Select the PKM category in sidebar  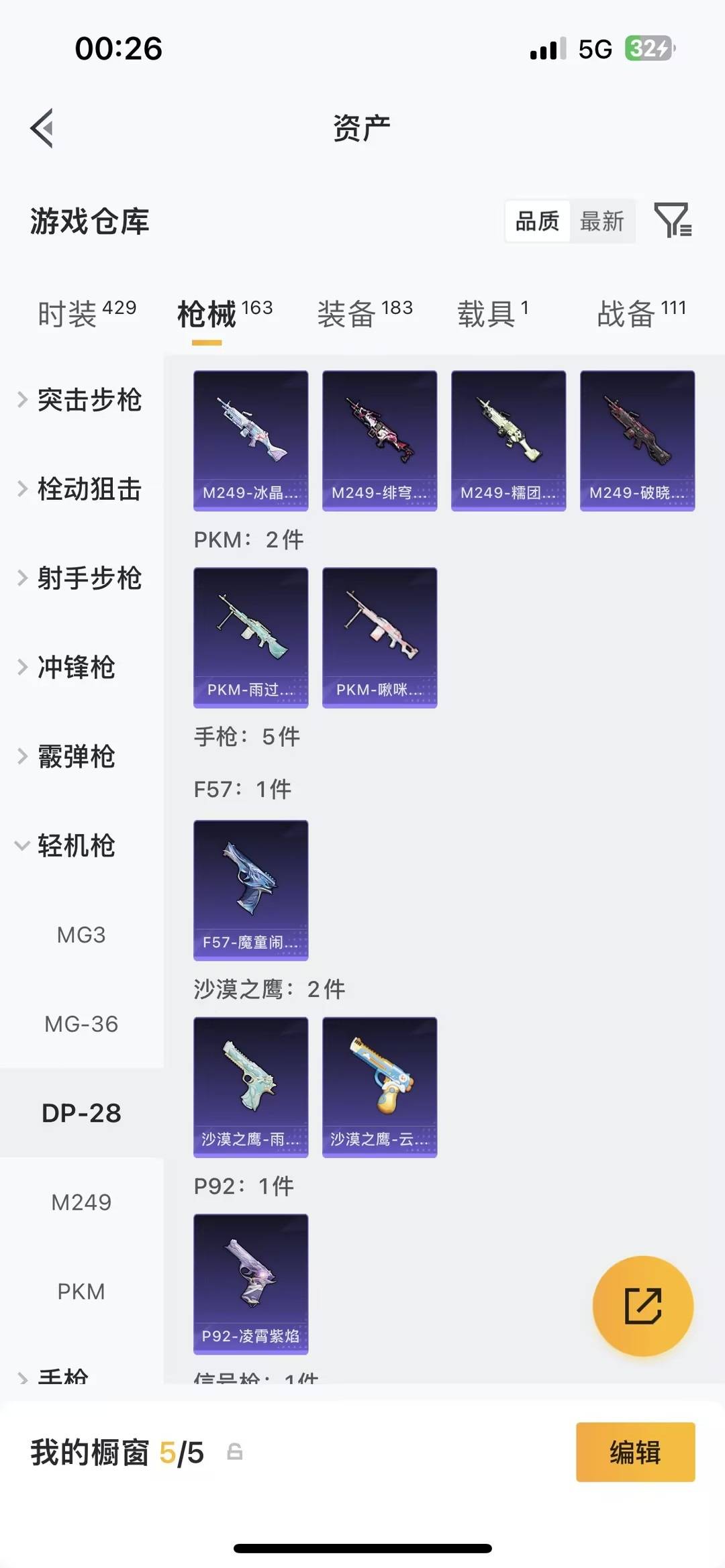[82, 1292]
